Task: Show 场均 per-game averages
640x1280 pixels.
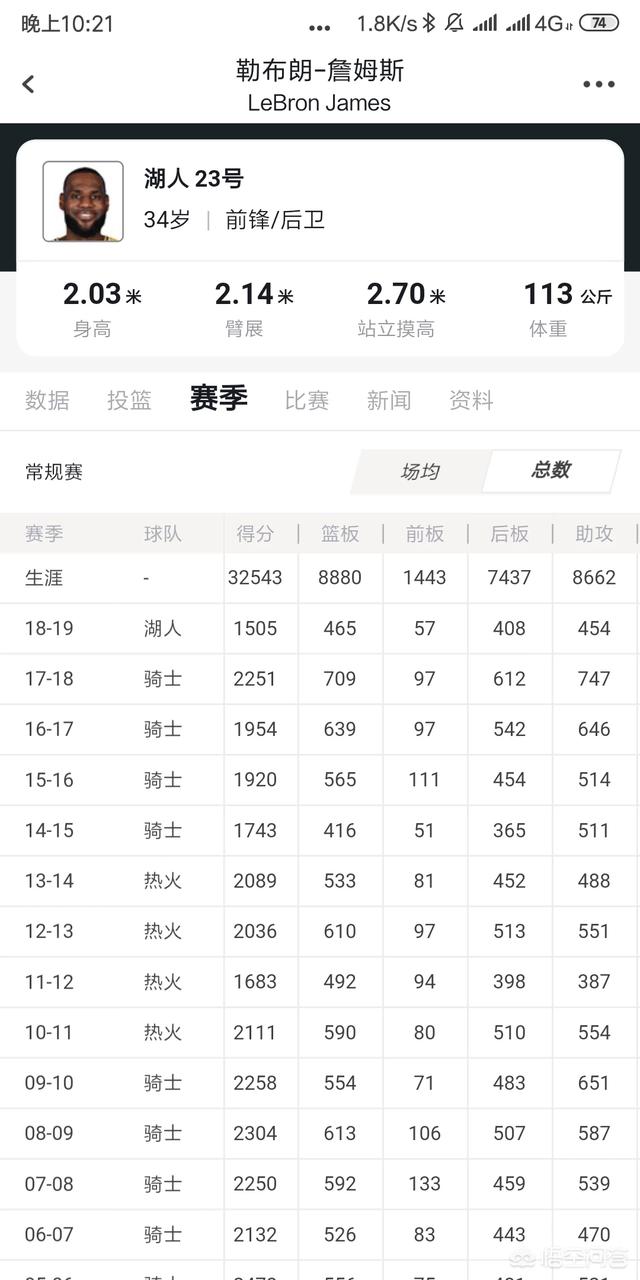Action: pyautogui.click(x=419, y=472)
